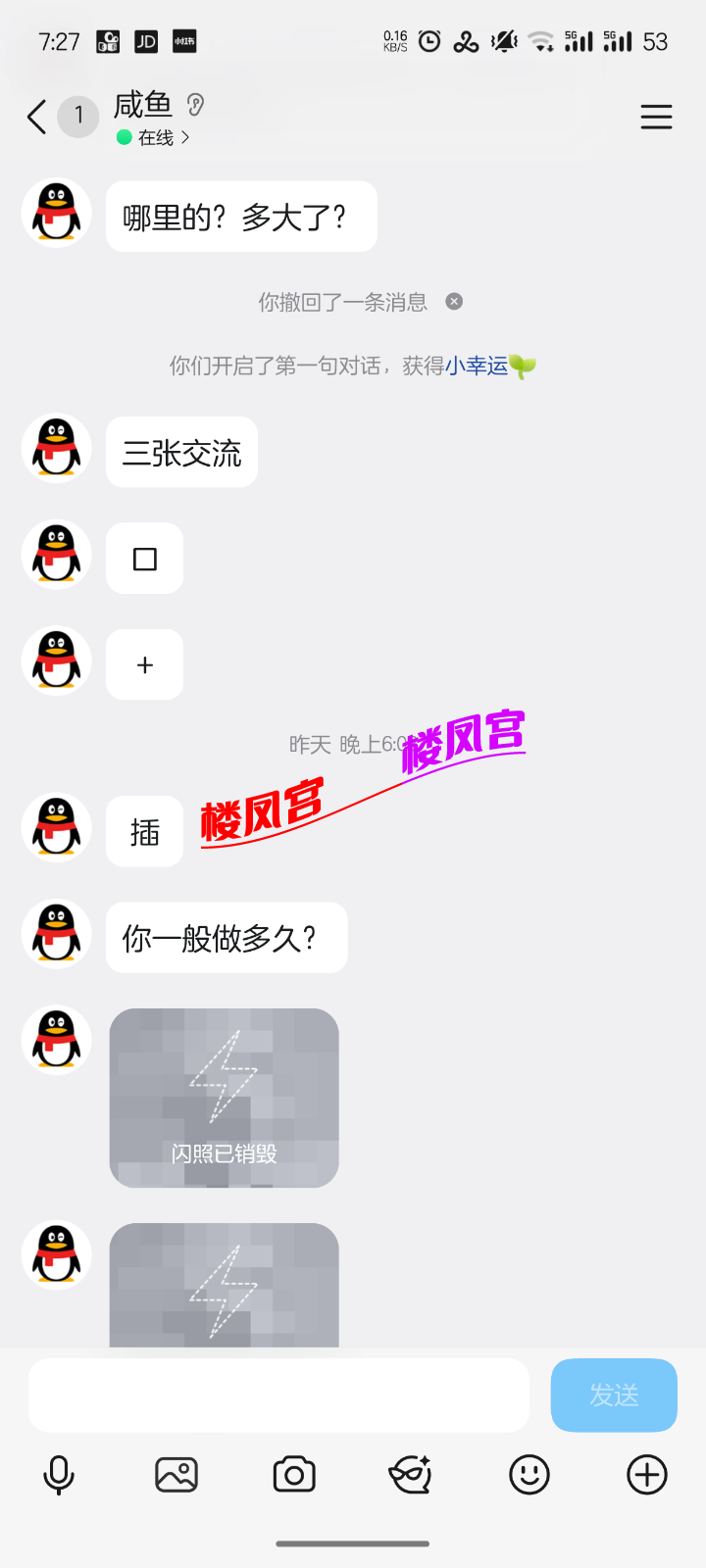Image resolution: width=706 pixels, height=1568 pixels.
Task: Open the emoji smiley icon
Action: 529,1474
